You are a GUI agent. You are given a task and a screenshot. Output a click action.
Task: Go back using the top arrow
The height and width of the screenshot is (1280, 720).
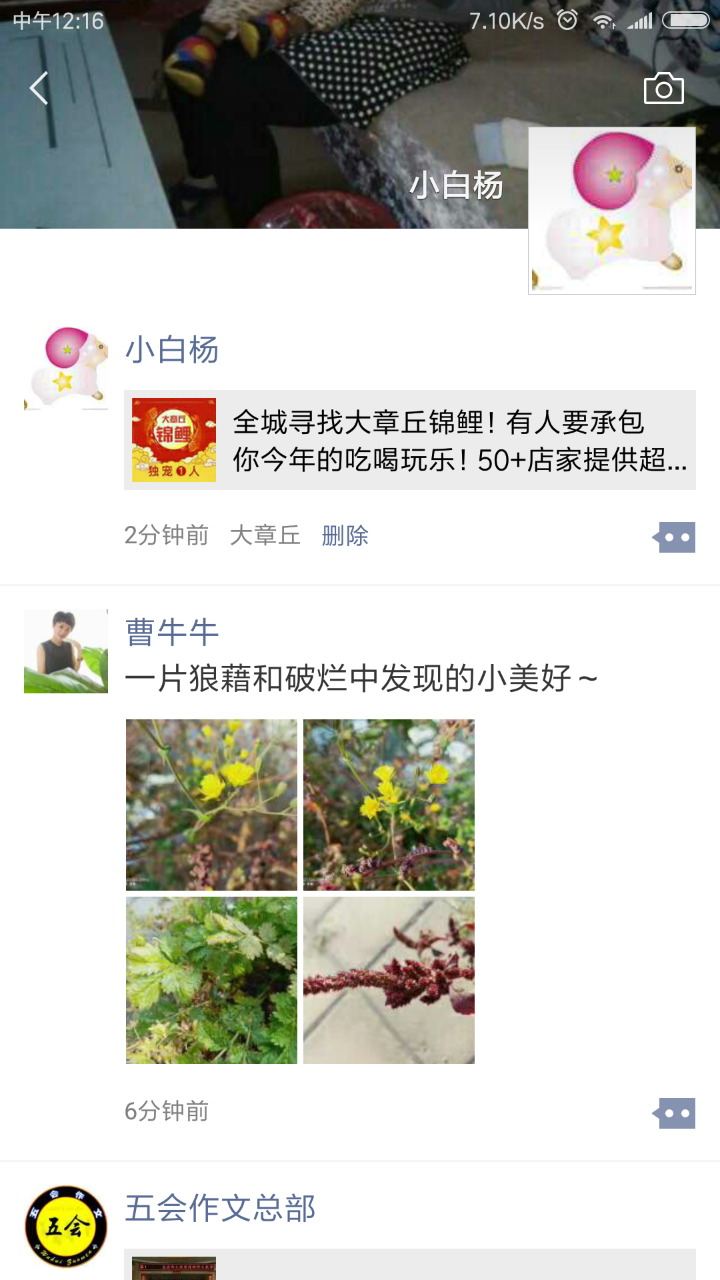pyautogui.click(x=39, y=89)
